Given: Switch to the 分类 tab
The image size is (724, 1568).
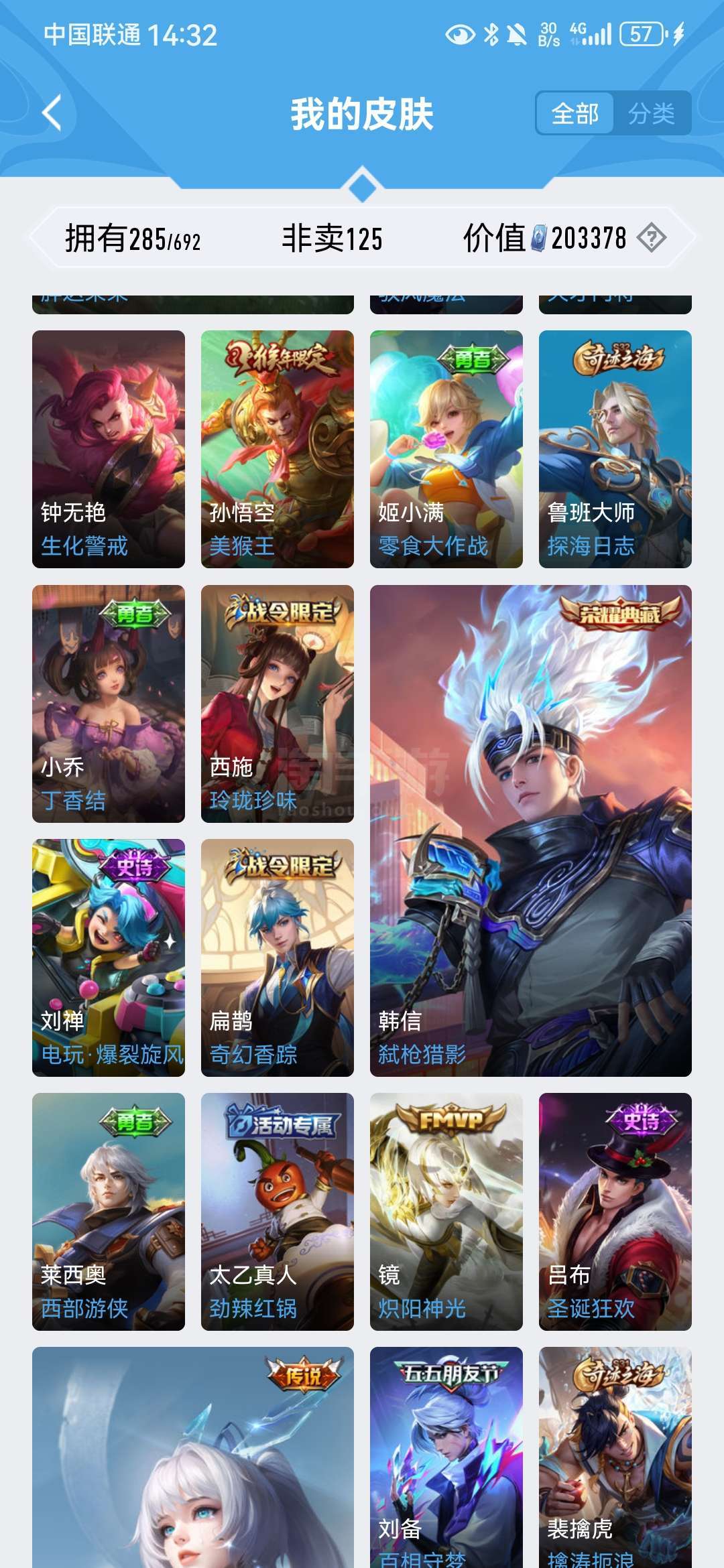Looking at the screenshot, I should (x=651, y=113).
